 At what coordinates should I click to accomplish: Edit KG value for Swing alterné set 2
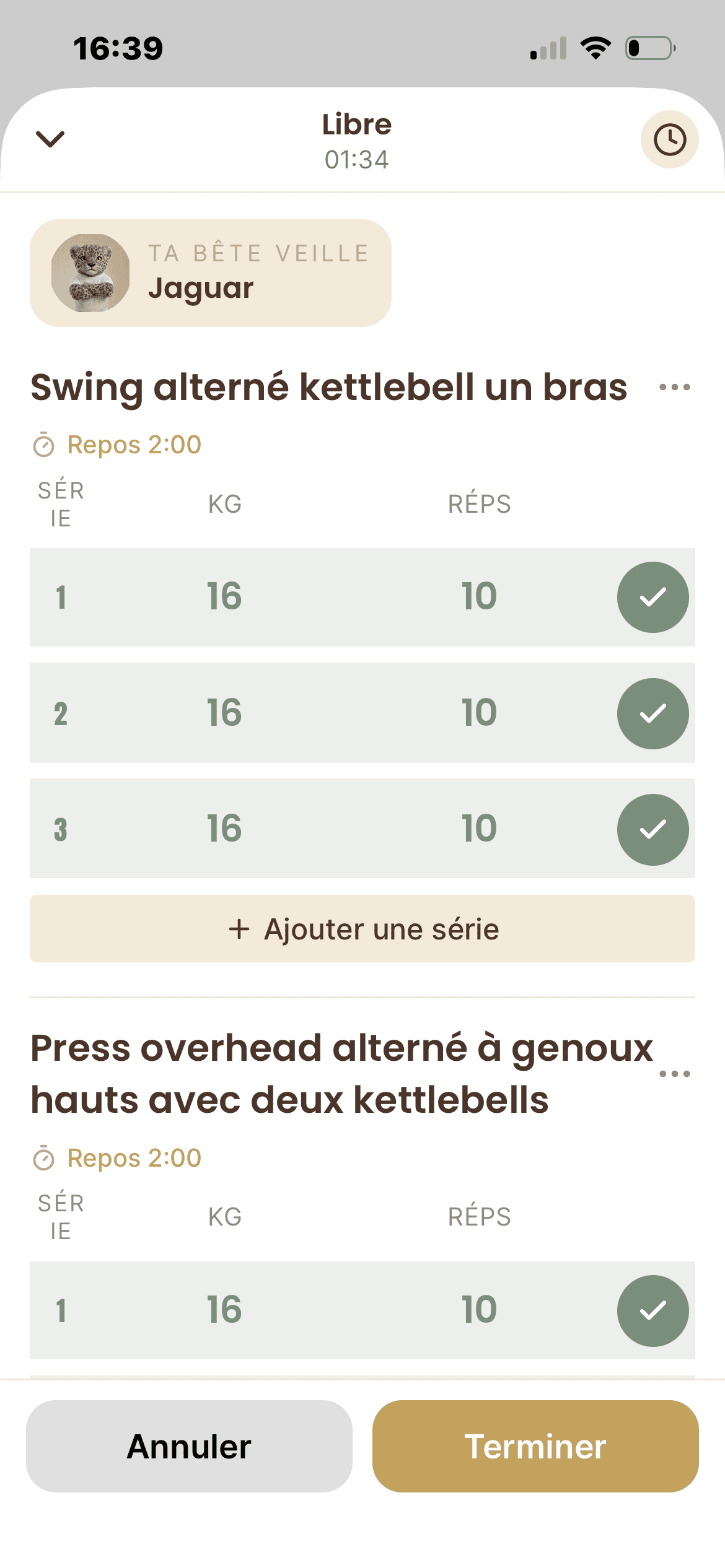coord(224,713)
